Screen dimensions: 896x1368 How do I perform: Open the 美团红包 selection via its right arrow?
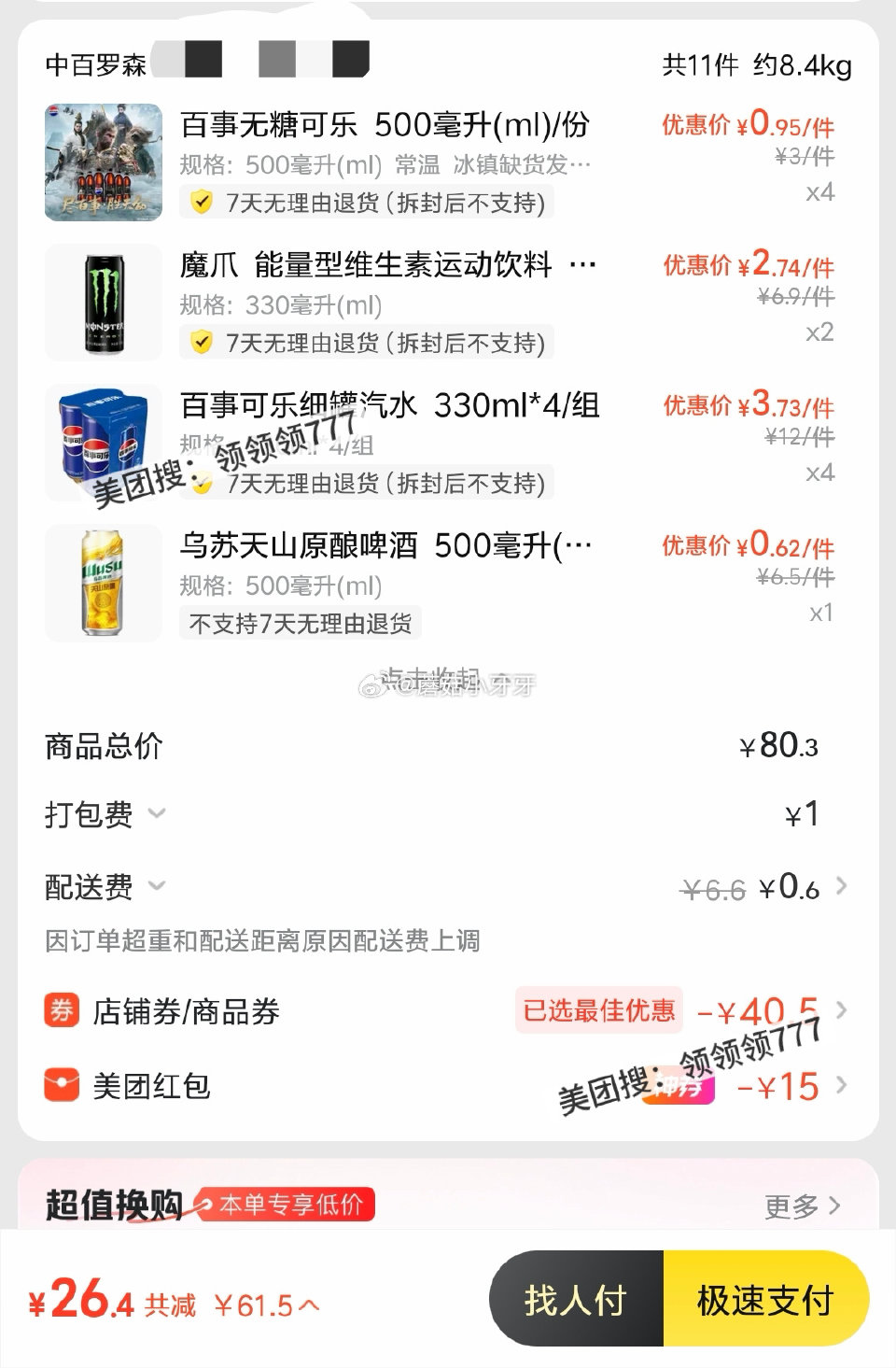pyautogui.click(x=843, y=1086)
